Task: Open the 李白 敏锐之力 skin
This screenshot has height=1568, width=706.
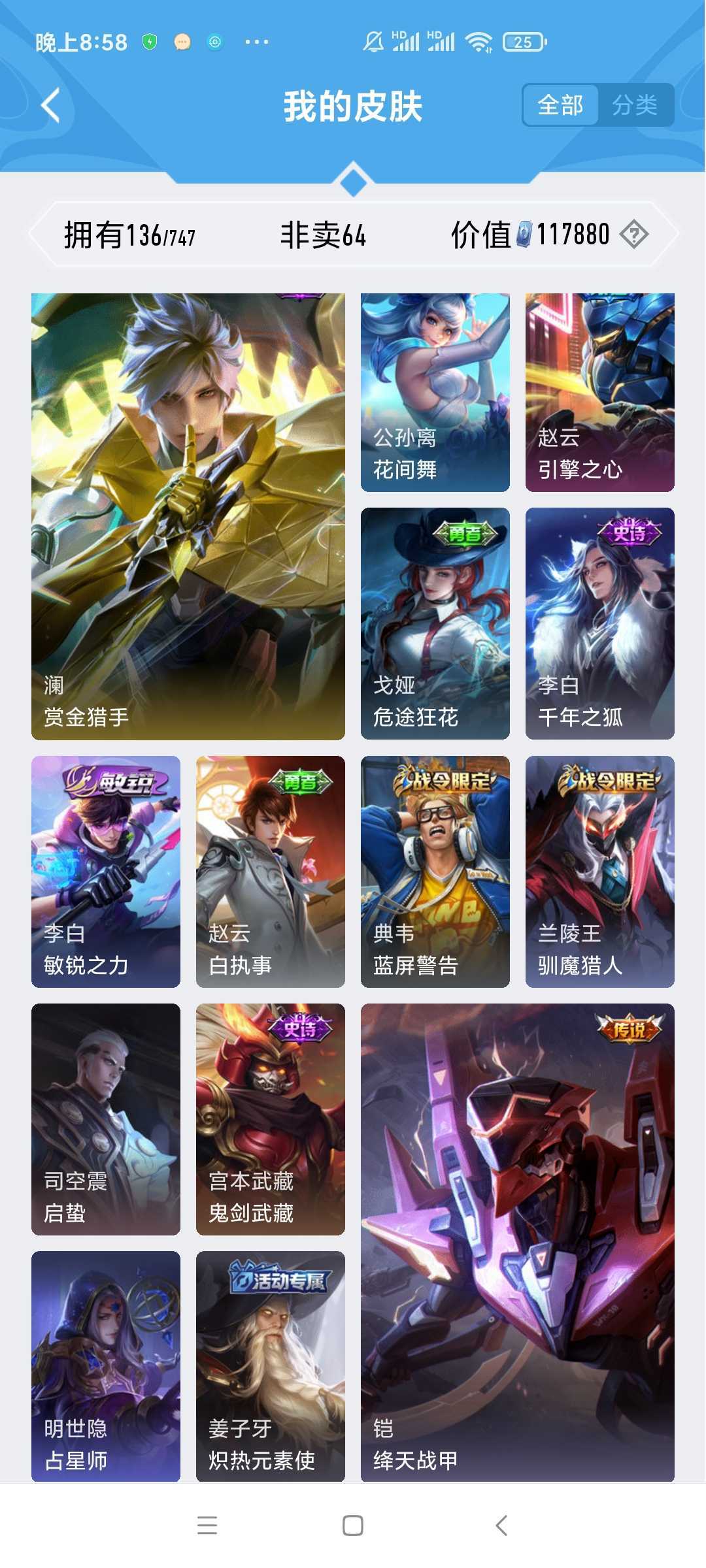Action: coord(106,872)
